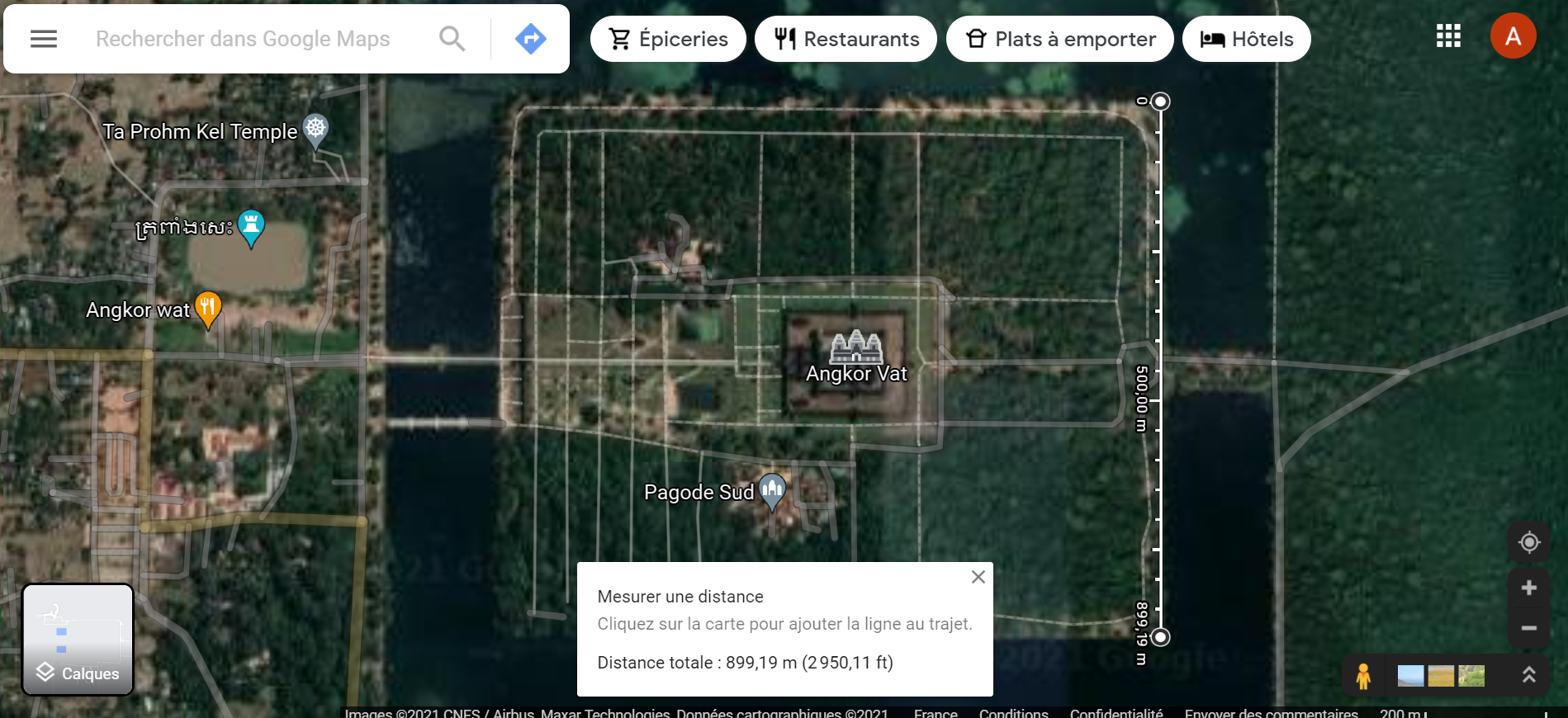This screenshot has height=718, width=1568.
Task: Zoom in with the plus button
Action: coord(1529,588)
